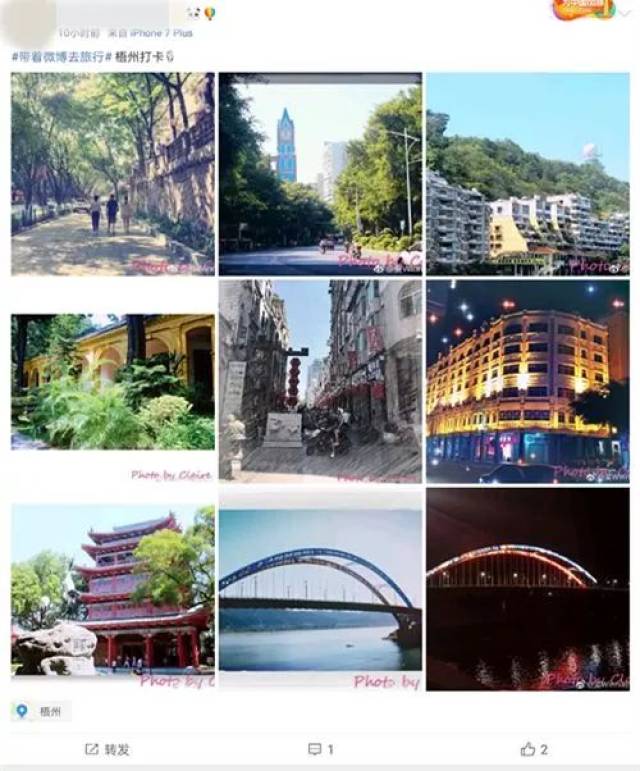View the night-lit arch bridge photo
The image size is (640, 771).
527,590
